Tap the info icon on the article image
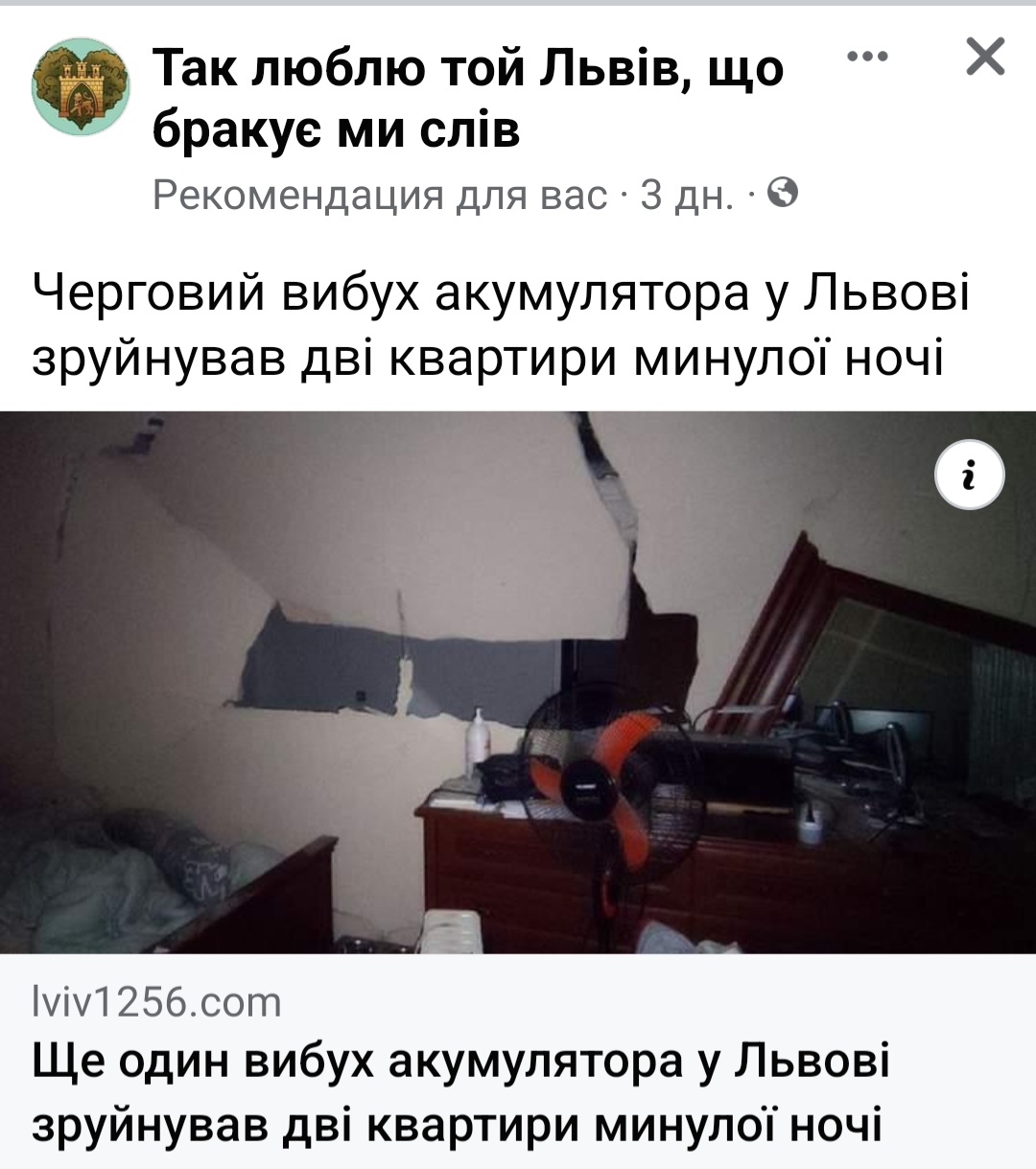 tap(970, 475)
